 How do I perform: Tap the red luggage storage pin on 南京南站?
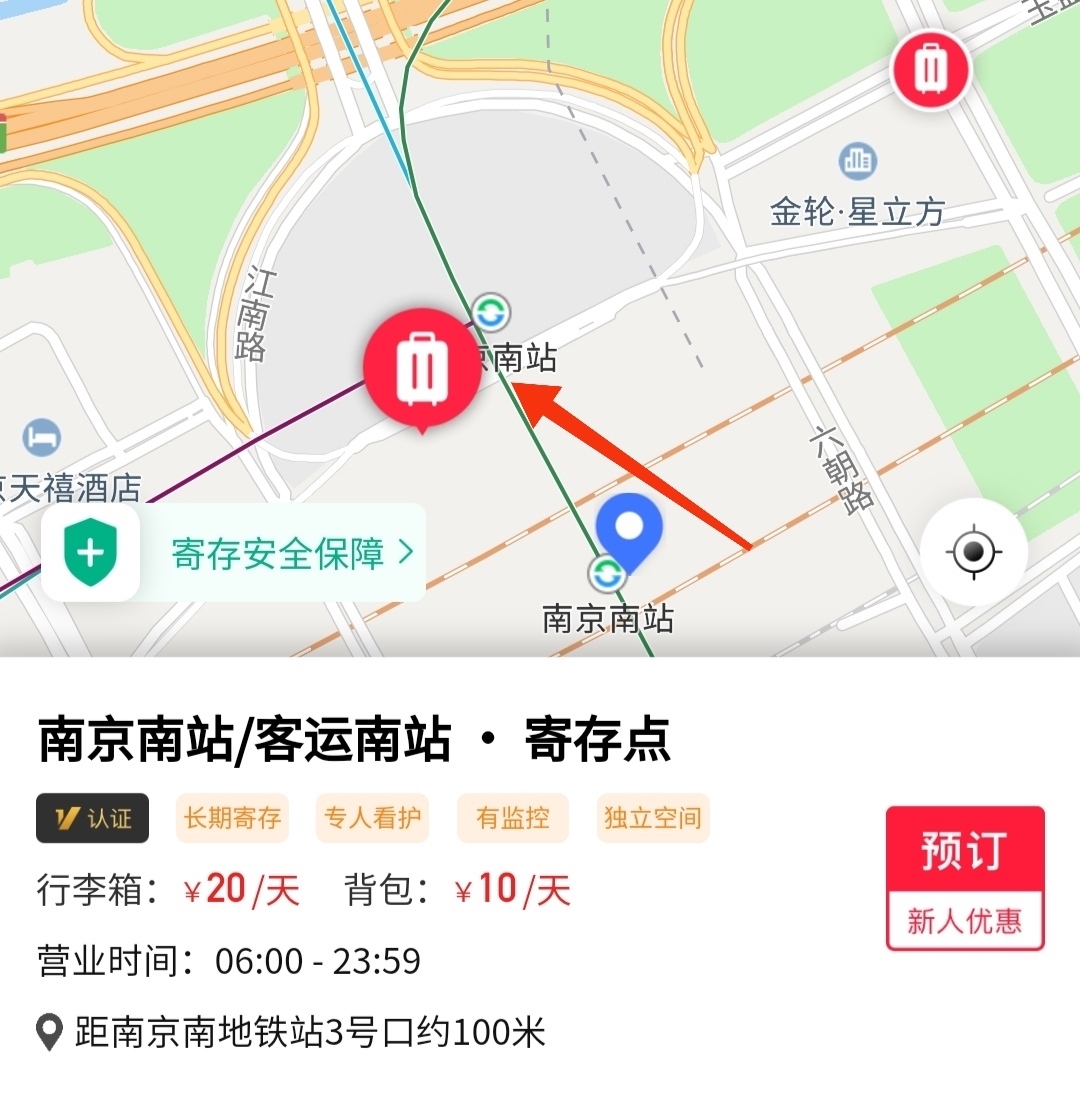click(x=422, y=367)
